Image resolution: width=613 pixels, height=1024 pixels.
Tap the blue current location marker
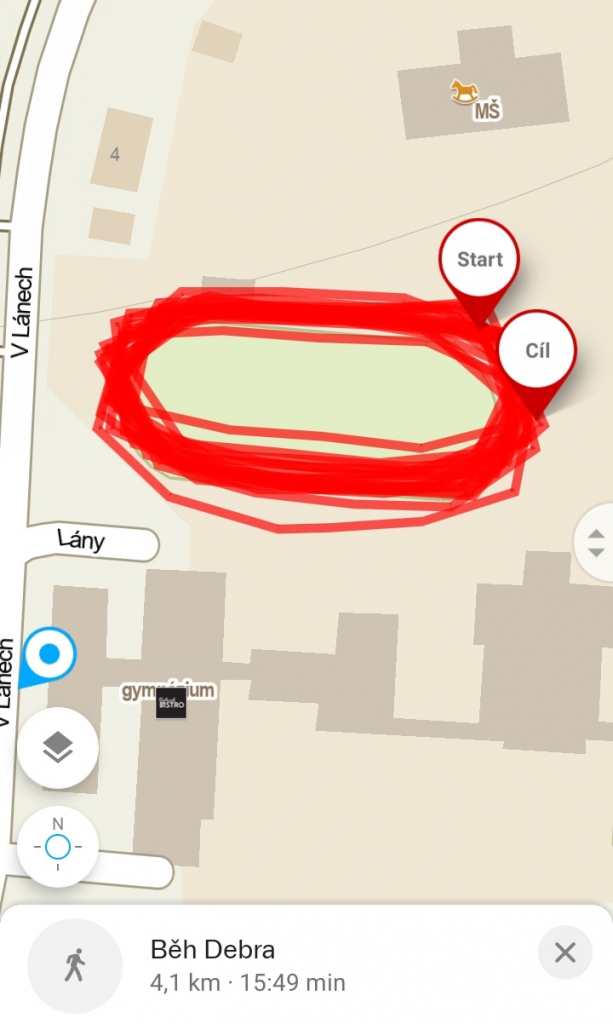tap(47, 656)
